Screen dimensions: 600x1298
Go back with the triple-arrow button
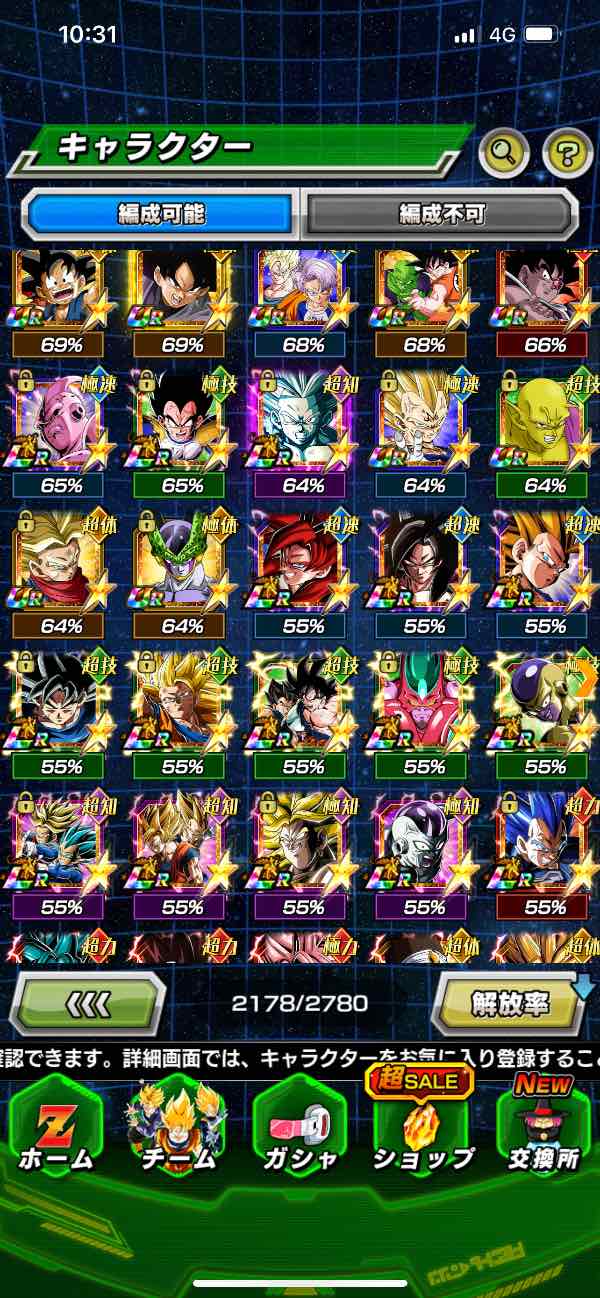[x=87, y=1002]
